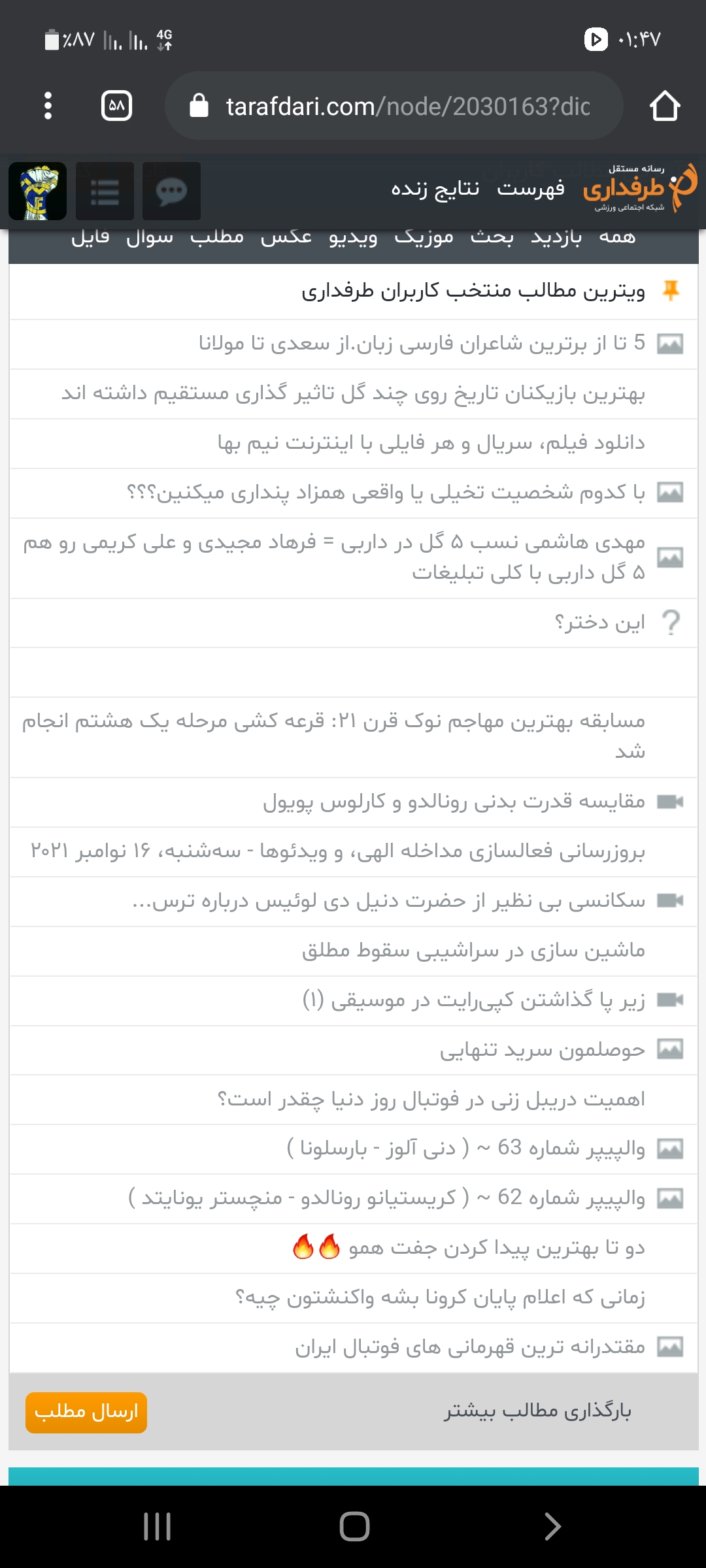This screenshot has height=1568, width=706.
Task: Open والپیپر شماره 63 دنی آلوز post
Action: (466, 1149)
